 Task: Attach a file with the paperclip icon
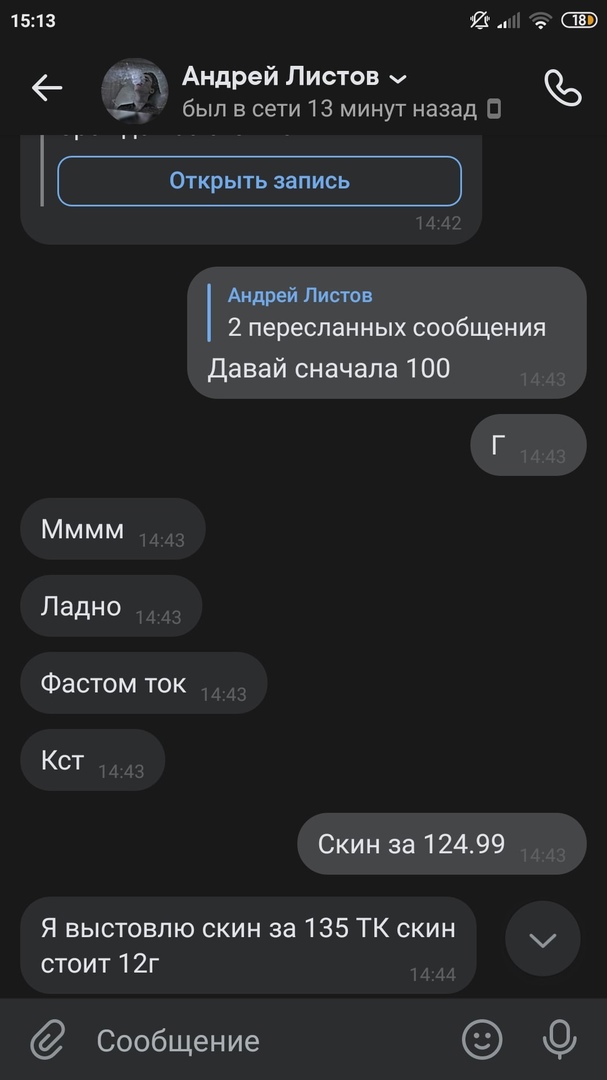[x=47, y=1041]
